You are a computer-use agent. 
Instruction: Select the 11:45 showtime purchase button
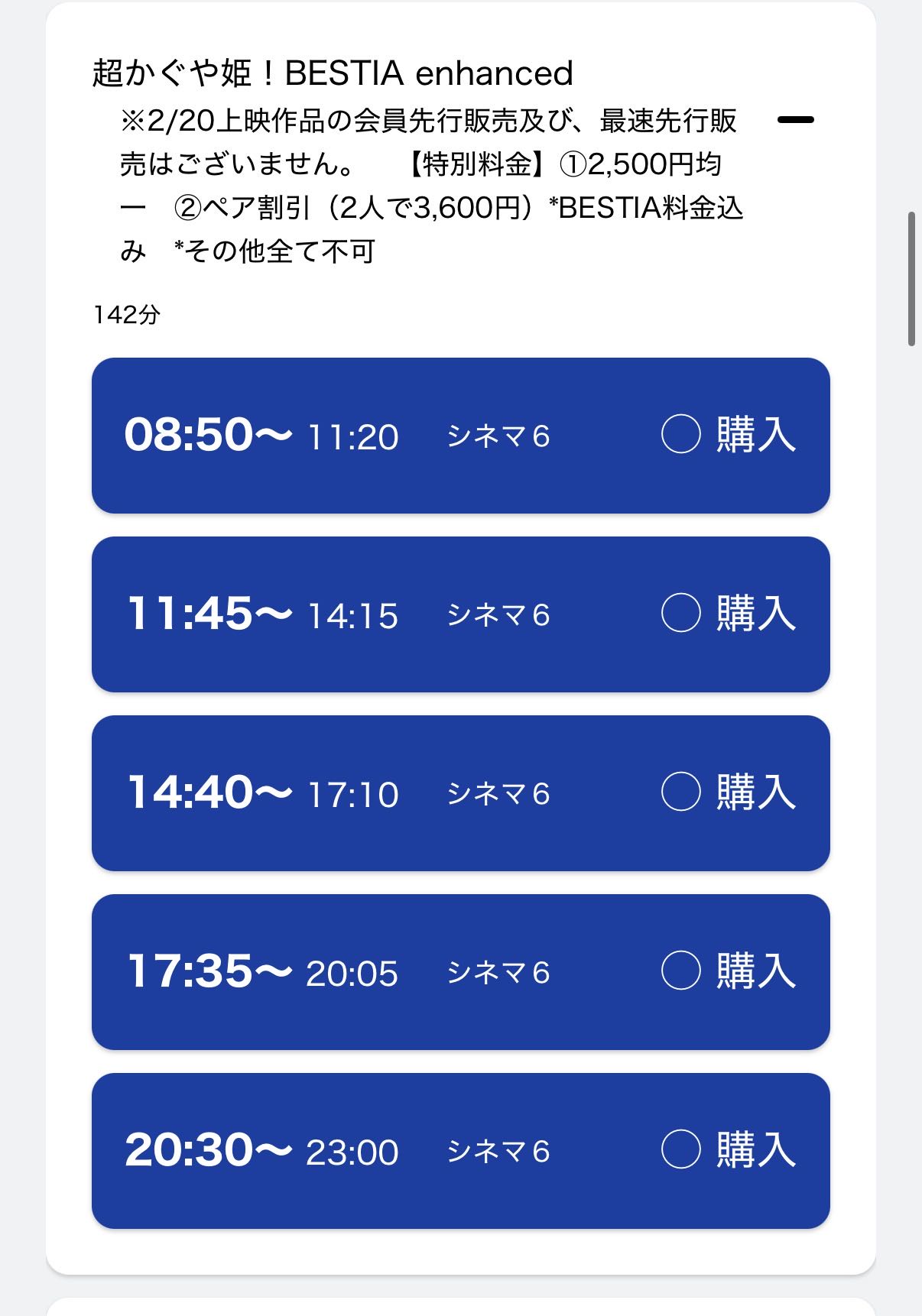(x=460, y=614)
